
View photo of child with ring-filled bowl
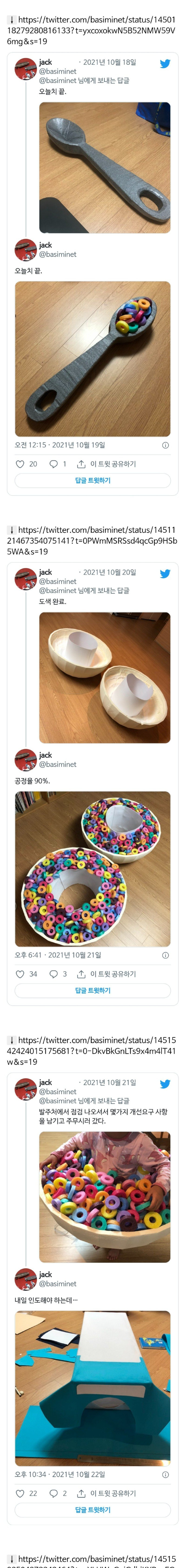point(104,1197)
